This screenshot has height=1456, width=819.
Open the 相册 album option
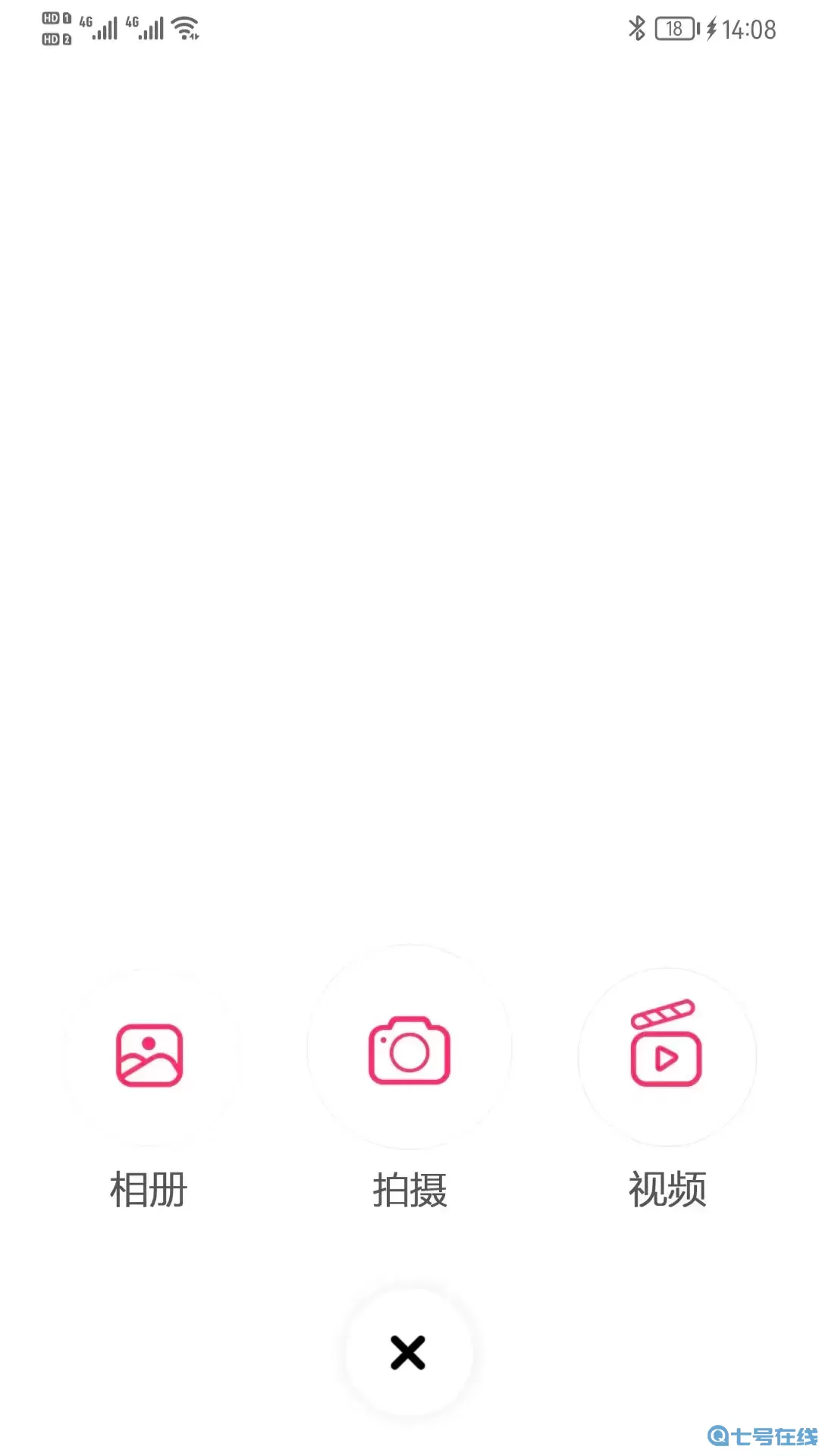pos(149,1056)
